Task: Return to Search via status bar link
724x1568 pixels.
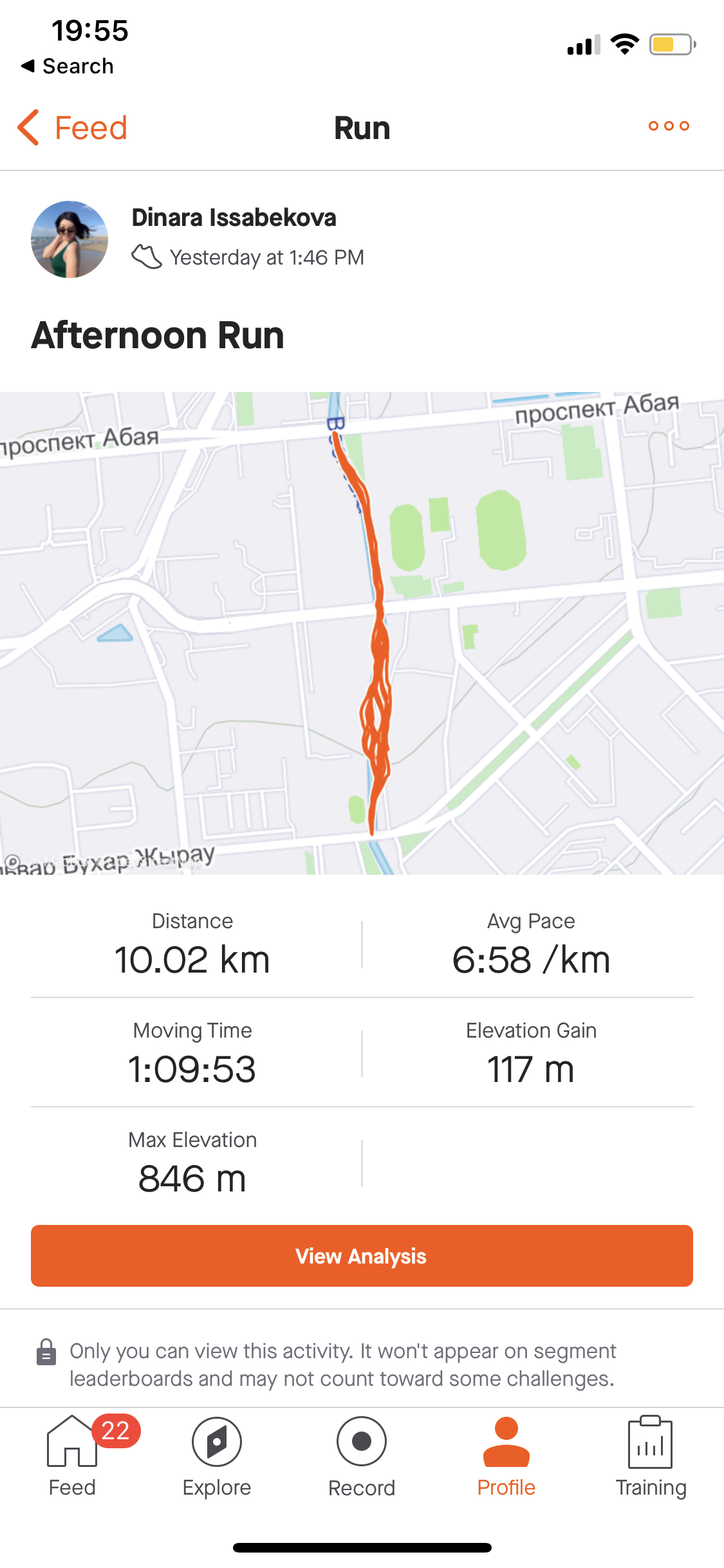Action: point(68,66)
